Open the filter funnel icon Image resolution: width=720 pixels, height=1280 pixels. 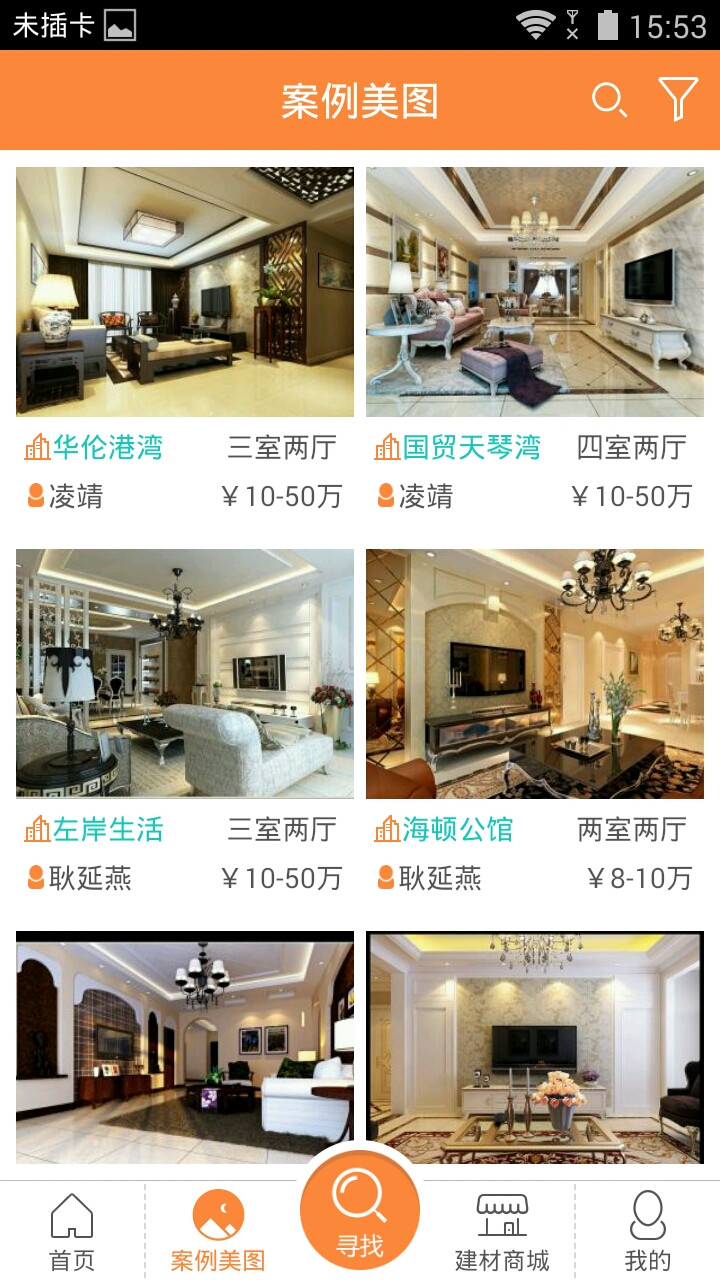tap(678, 100)
